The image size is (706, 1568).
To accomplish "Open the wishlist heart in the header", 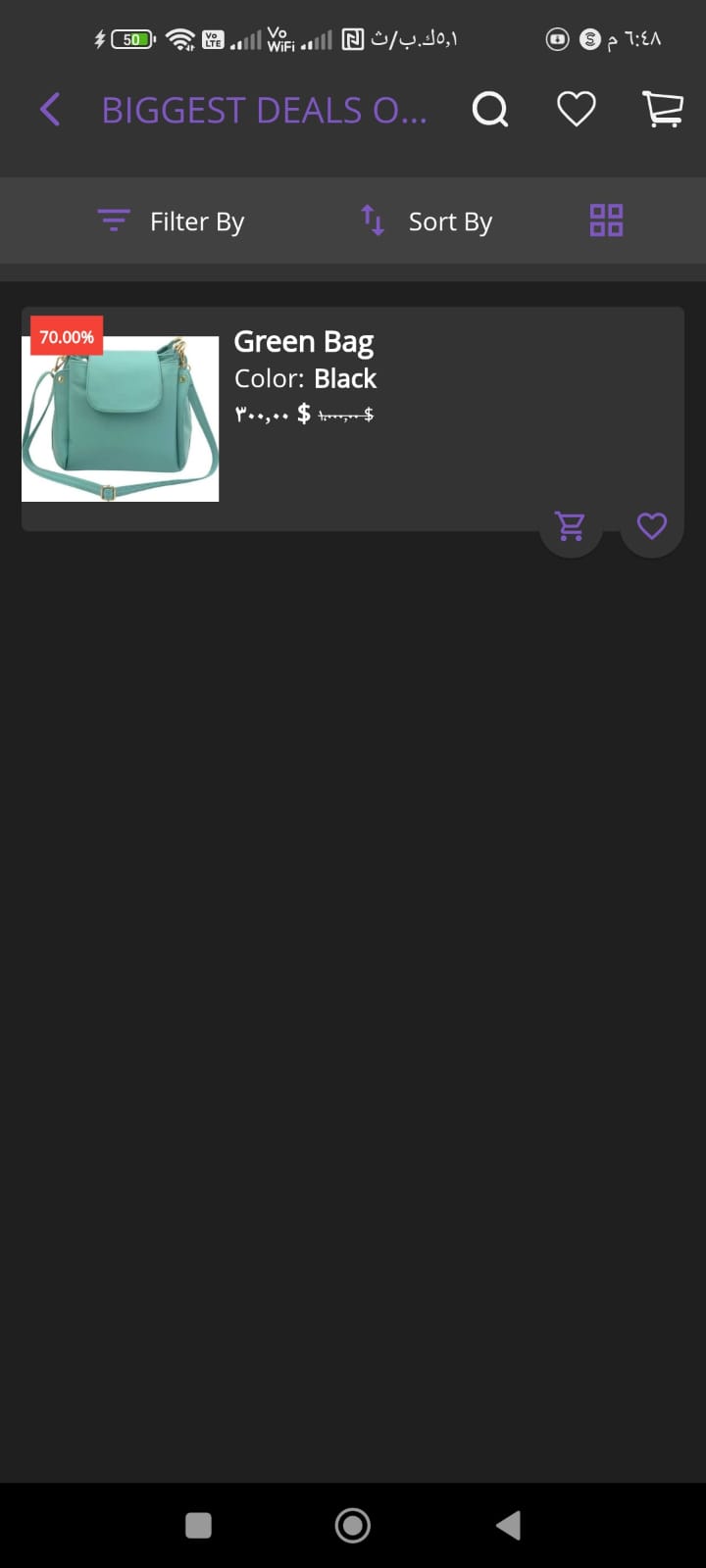I will point(577,109).
